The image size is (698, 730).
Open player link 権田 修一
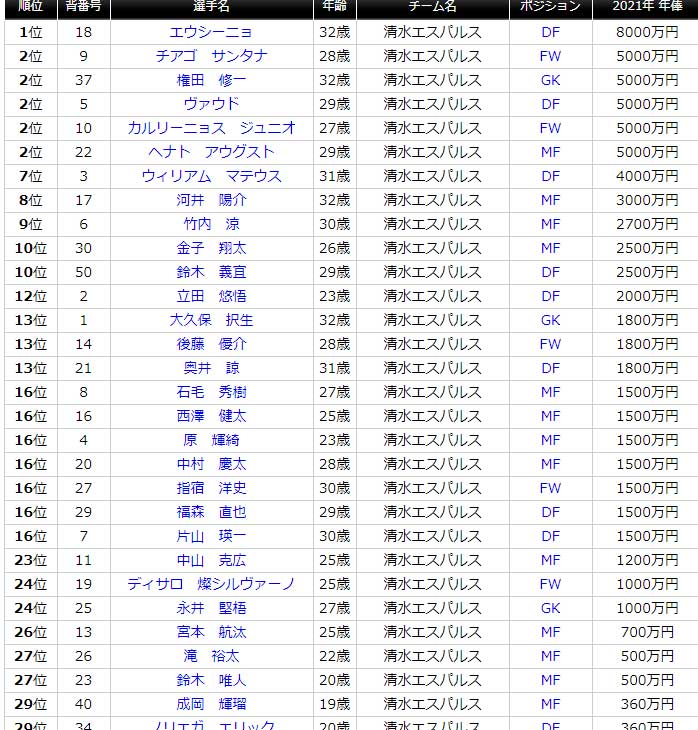pyautogui.click(x=211, y=80)
